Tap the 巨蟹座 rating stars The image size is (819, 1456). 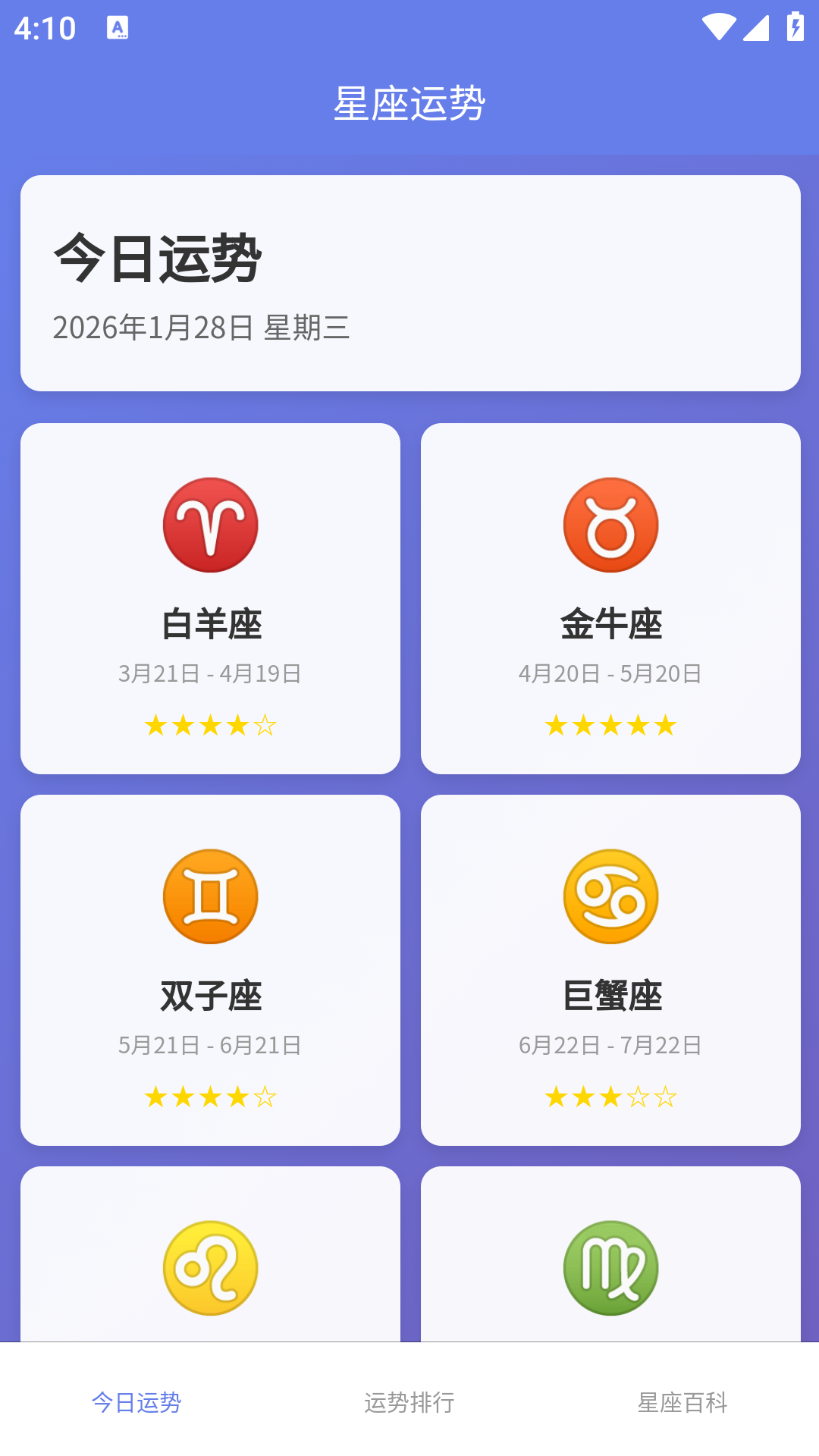click(x=610, y=1097)
